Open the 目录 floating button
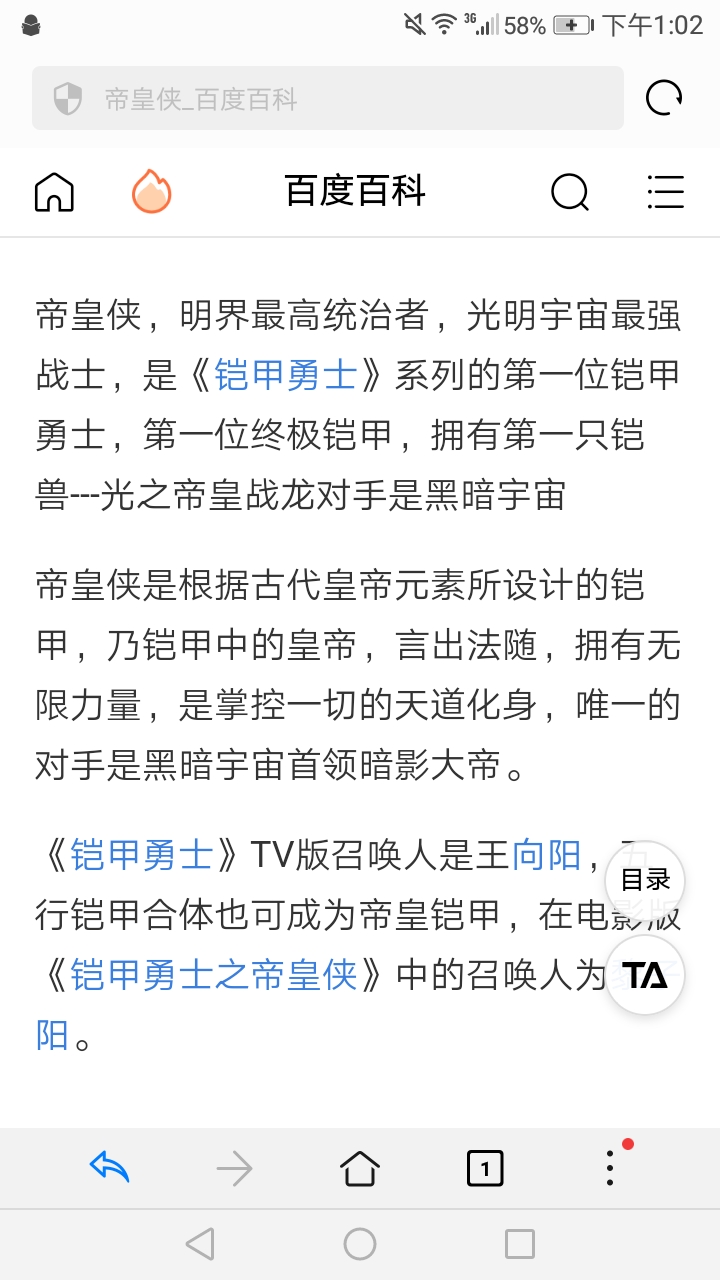720x1280 pixels. [645, 880]
